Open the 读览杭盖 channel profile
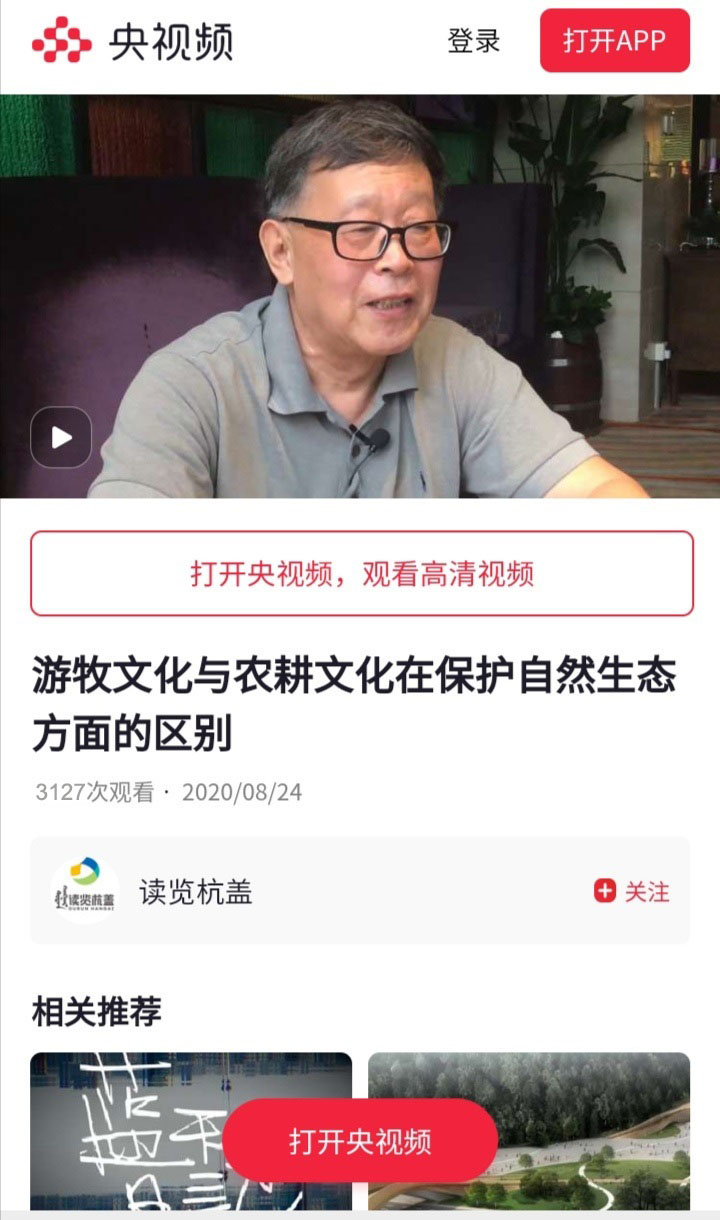 195,891
